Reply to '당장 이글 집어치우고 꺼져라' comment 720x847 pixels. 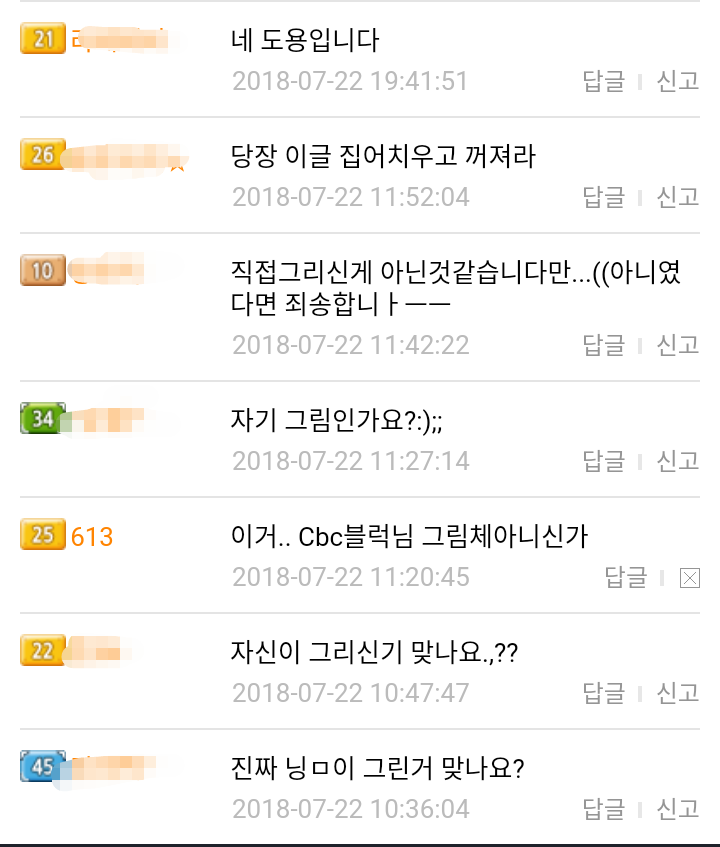pos(603,197)
